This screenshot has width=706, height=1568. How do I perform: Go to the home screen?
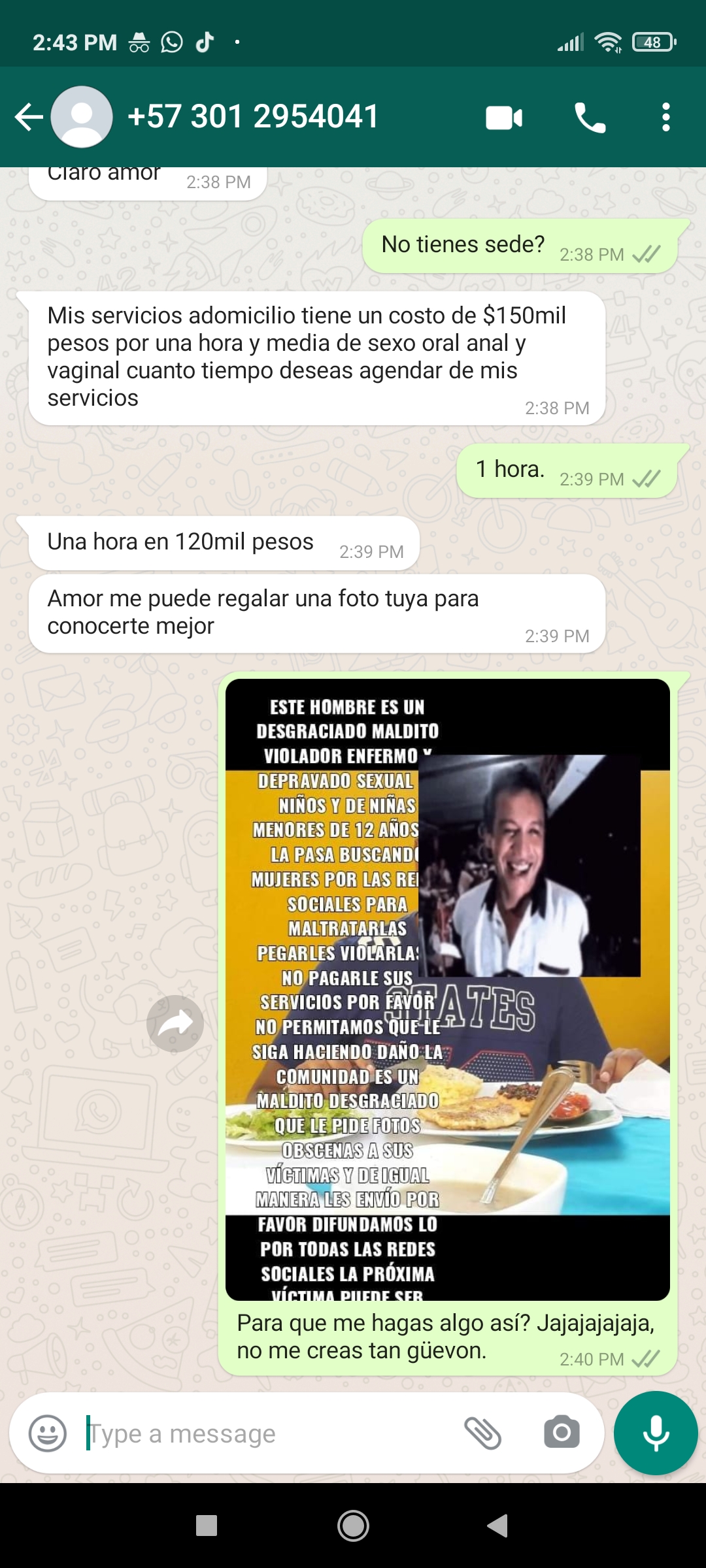click(353, 1526)
